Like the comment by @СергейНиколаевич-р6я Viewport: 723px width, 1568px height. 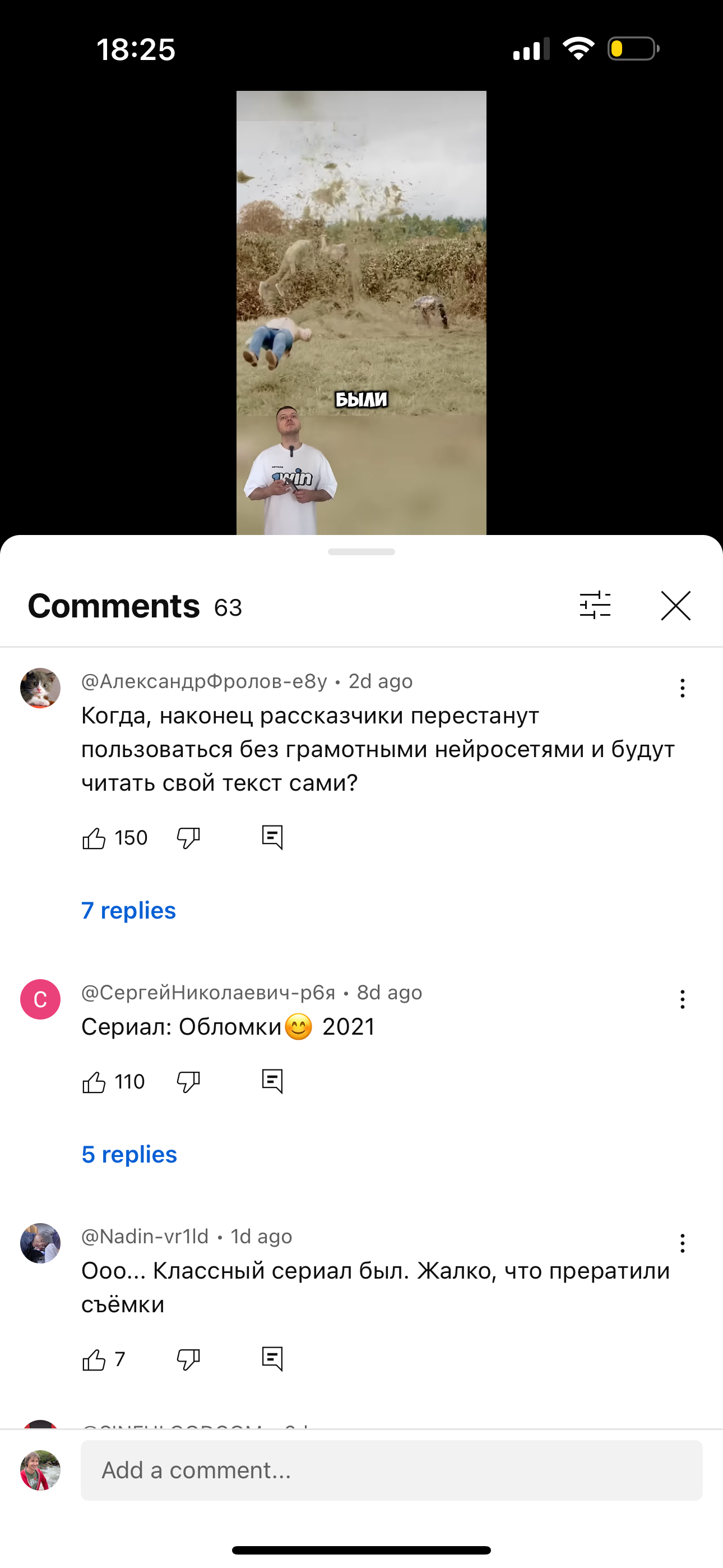[94, 1082]
